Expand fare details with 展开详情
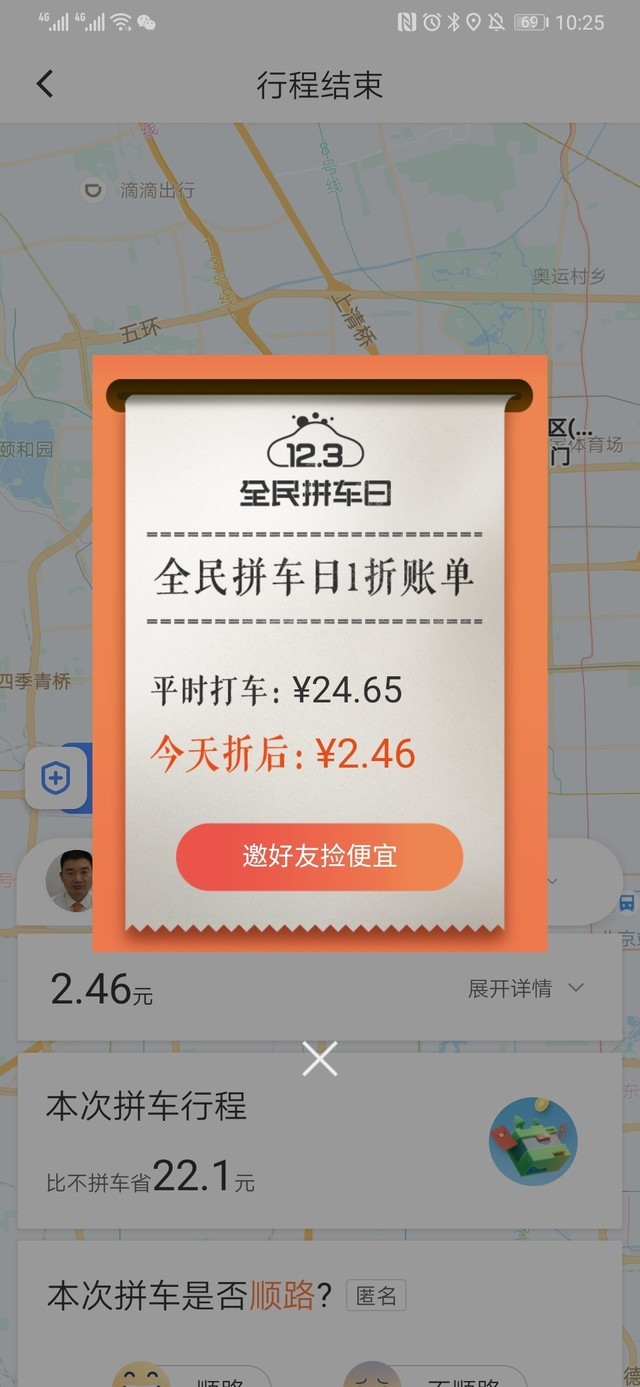Image resolution: width=640 pixels, height=1387 pixels. click(525, 989)
